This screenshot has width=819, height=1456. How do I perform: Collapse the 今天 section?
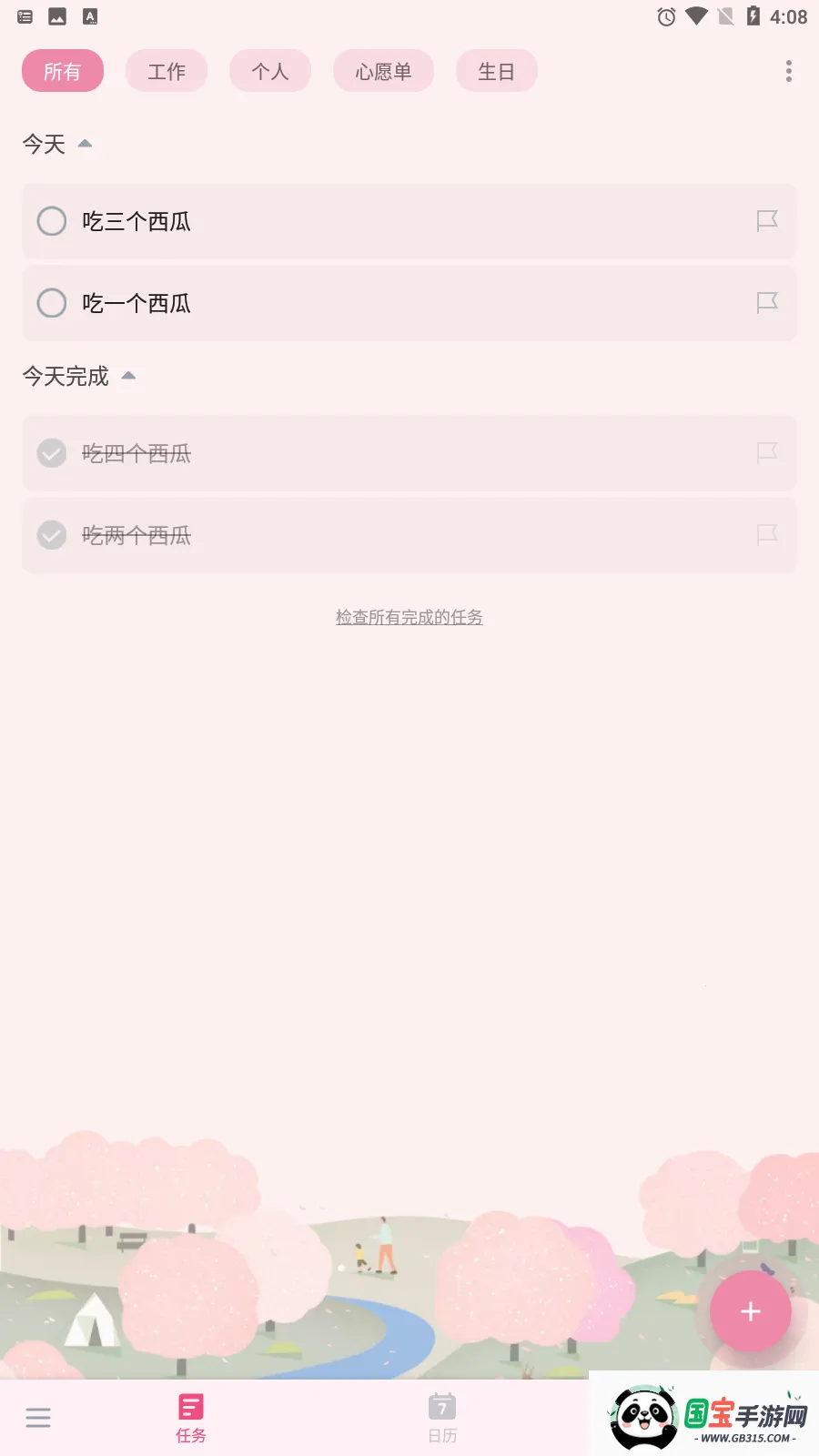85,143
